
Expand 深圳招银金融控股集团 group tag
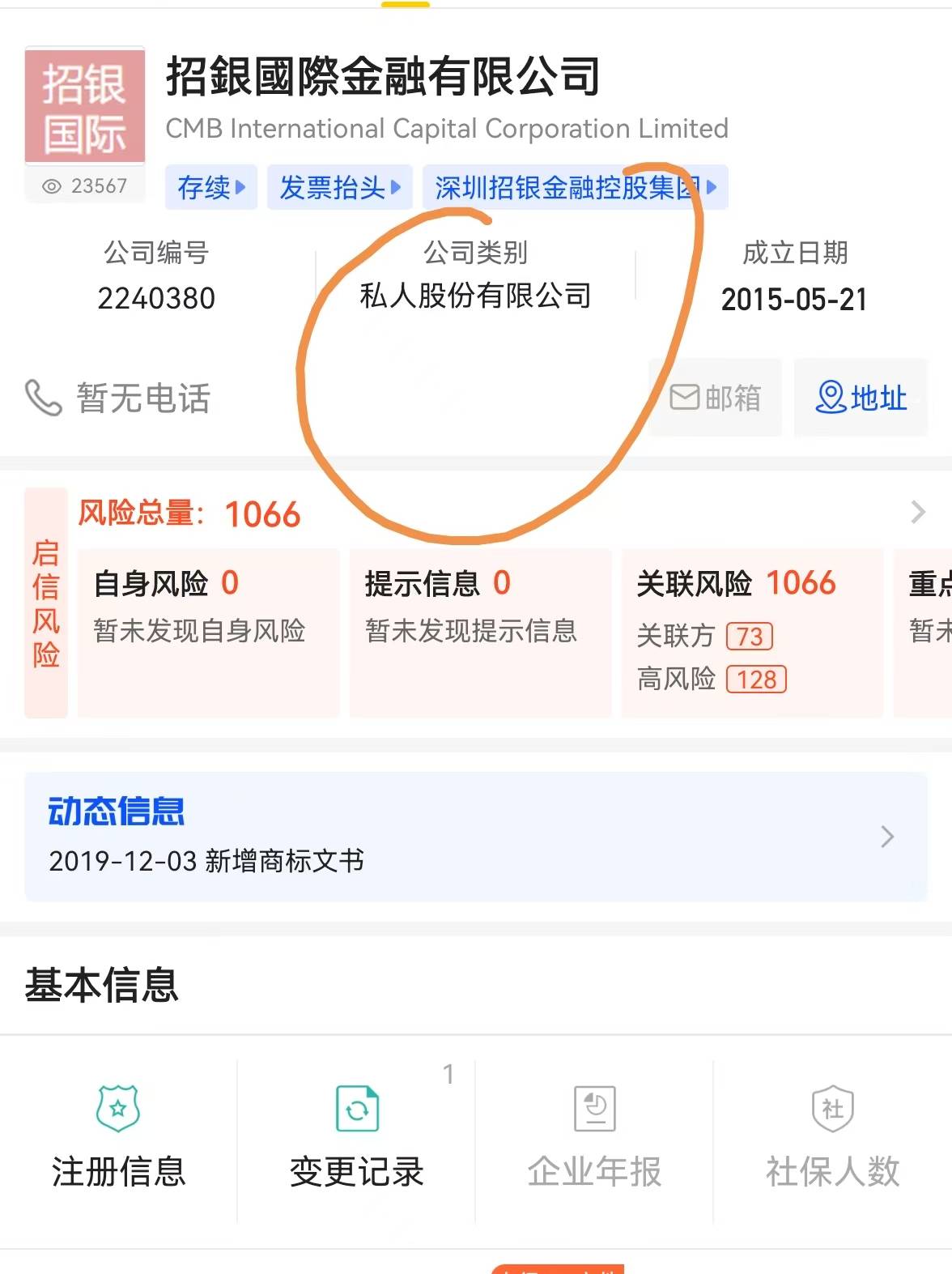point(574,187)
